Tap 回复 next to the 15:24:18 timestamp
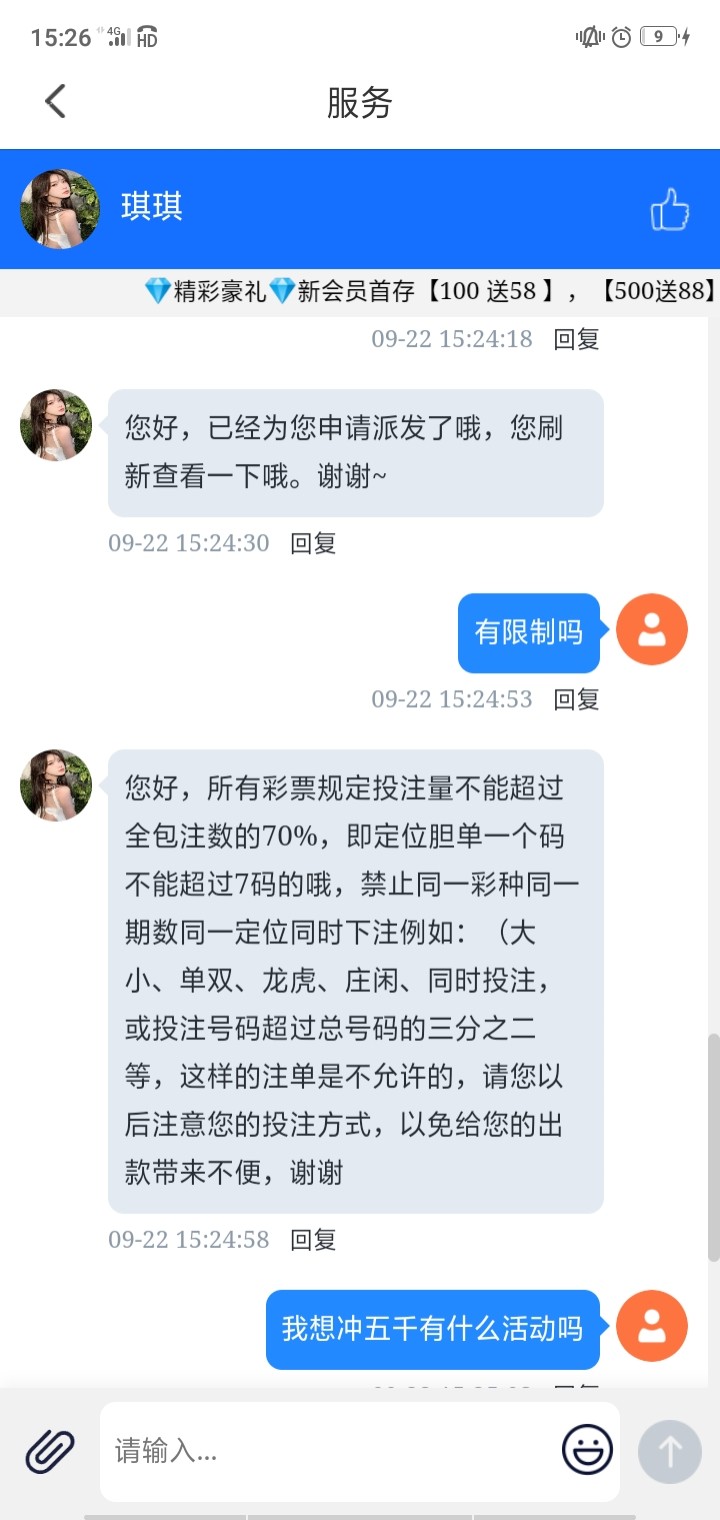This screenshot has height=1520, width=720. click(x=577, y=339)
